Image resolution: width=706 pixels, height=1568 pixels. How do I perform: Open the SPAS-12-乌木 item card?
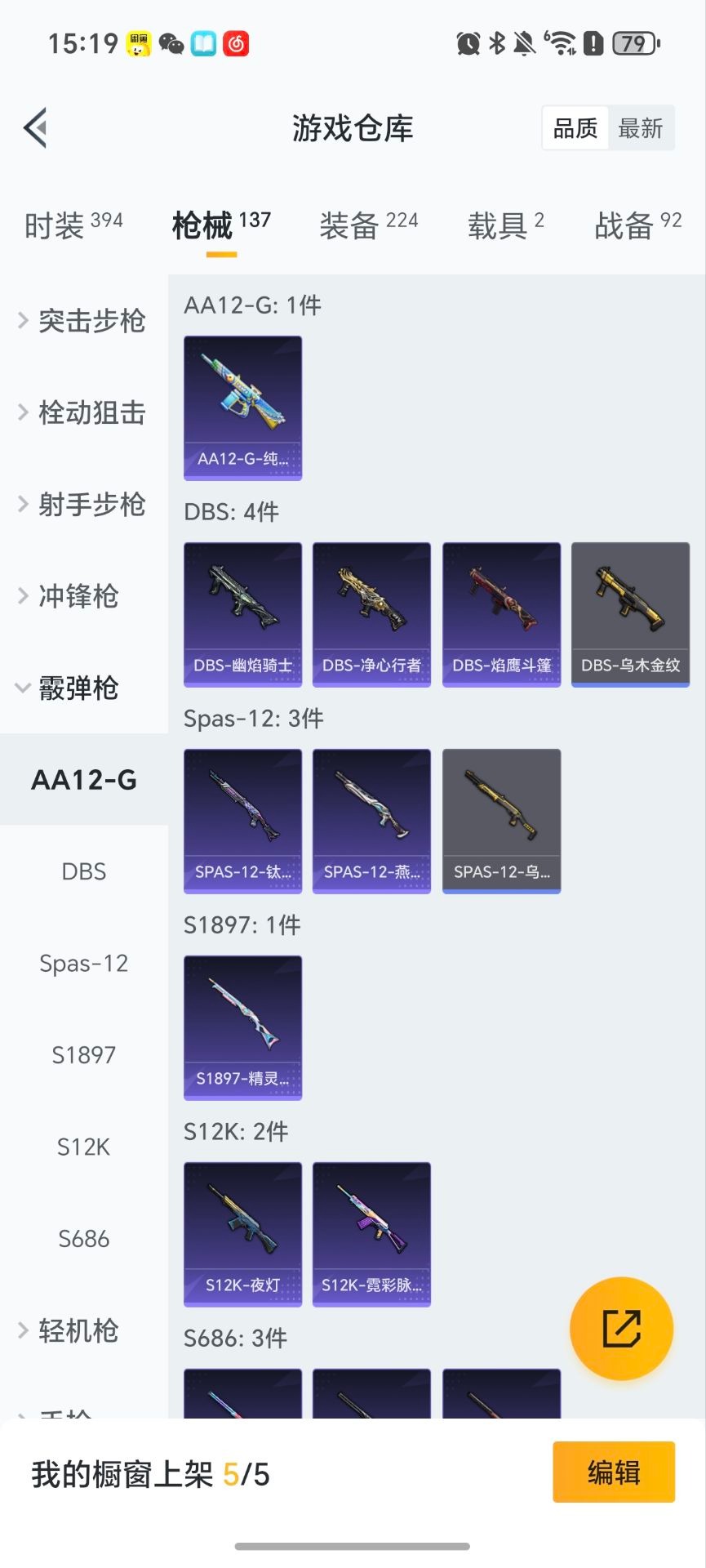501,821
